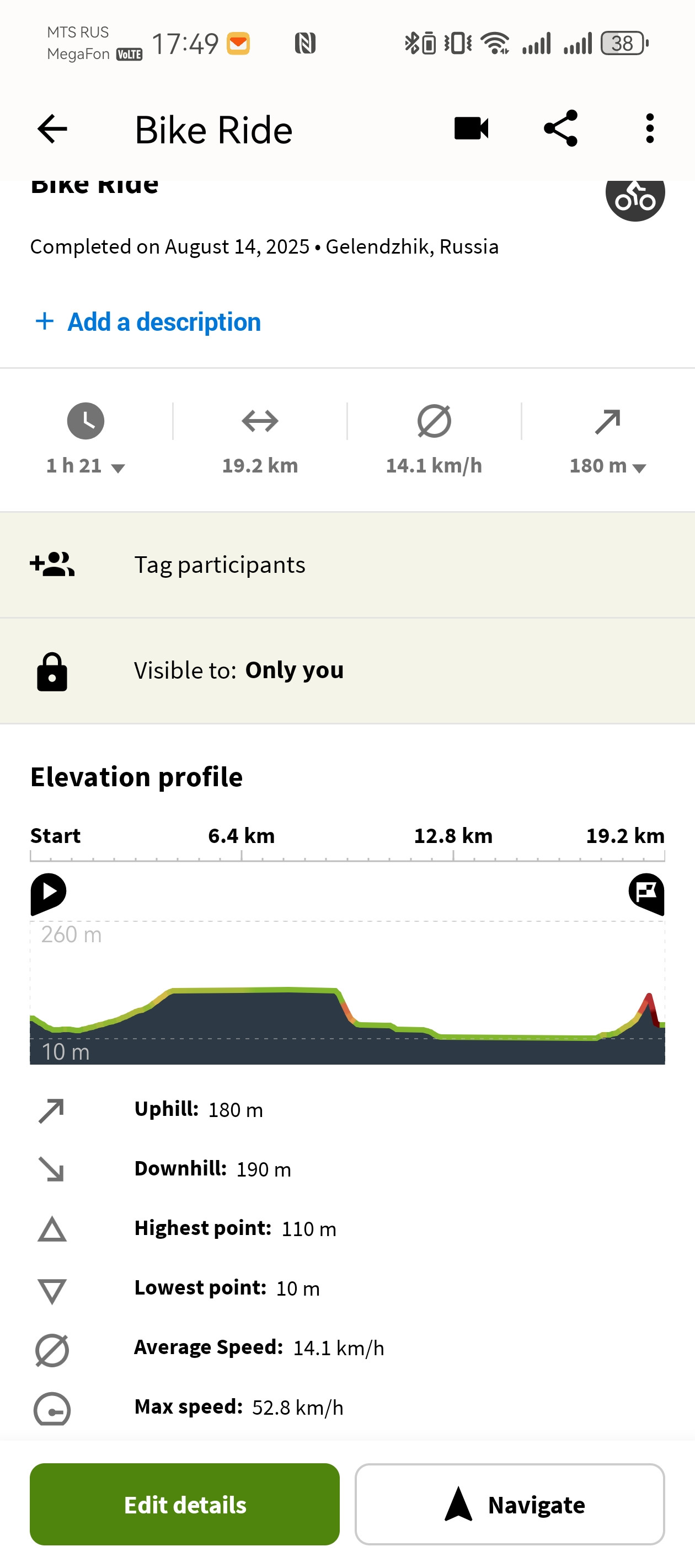Share this bike ride

pos(560,128)
